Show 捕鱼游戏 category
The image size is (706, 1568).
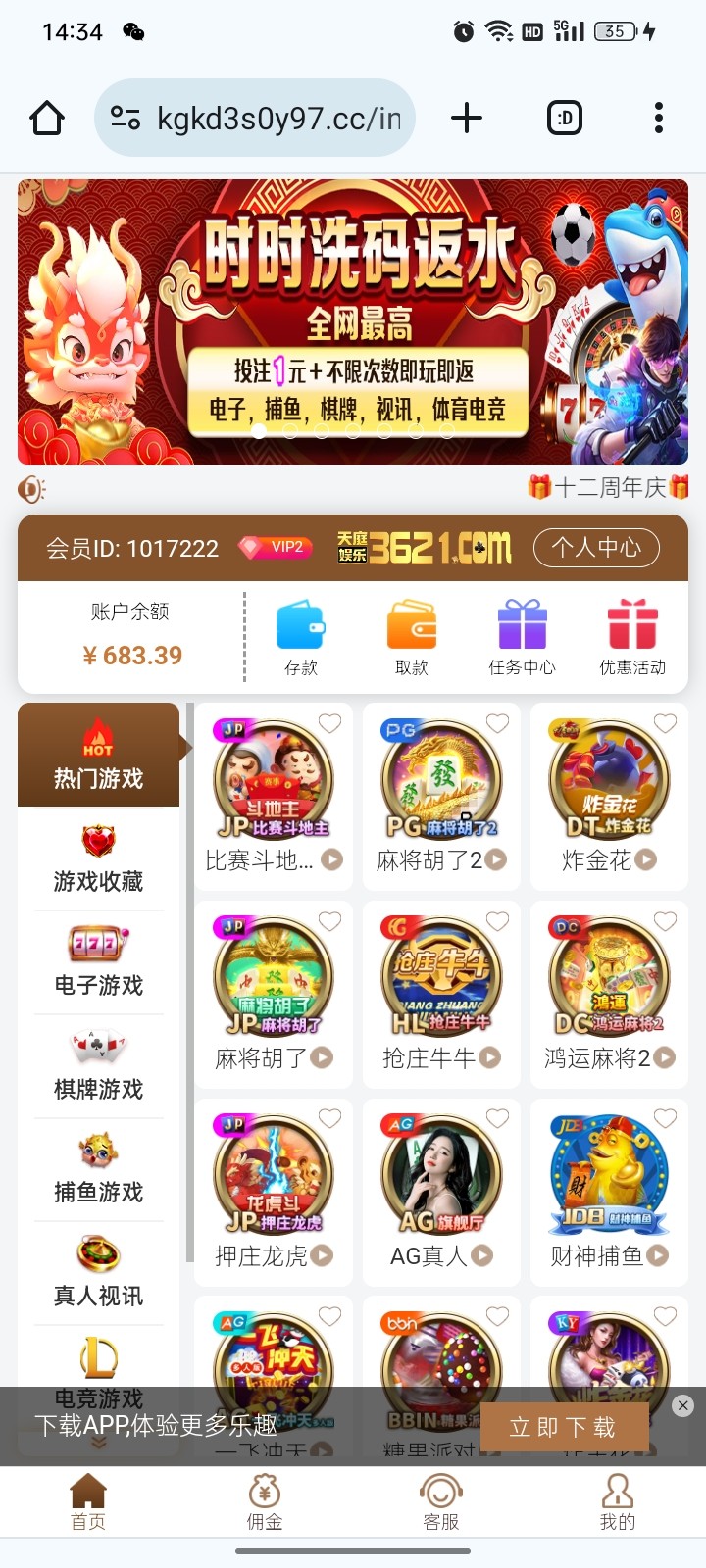coord(98,1170)
